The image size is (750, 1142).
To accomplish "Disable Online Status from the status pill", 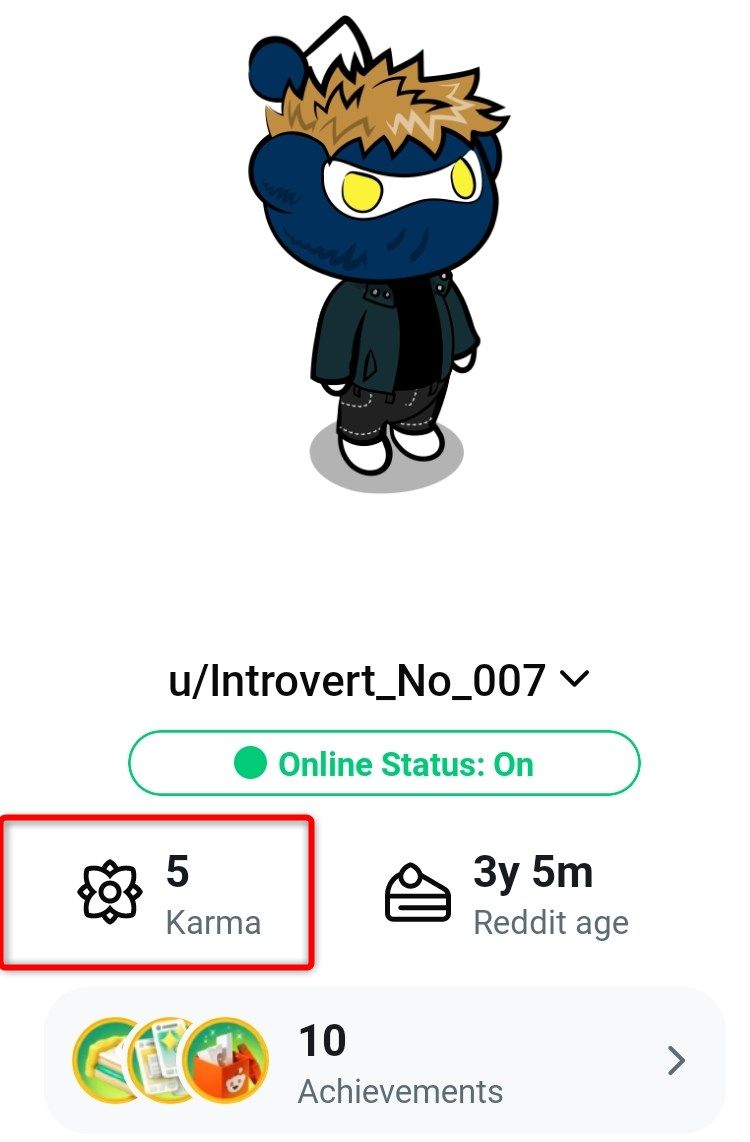I will coord(384,763).
